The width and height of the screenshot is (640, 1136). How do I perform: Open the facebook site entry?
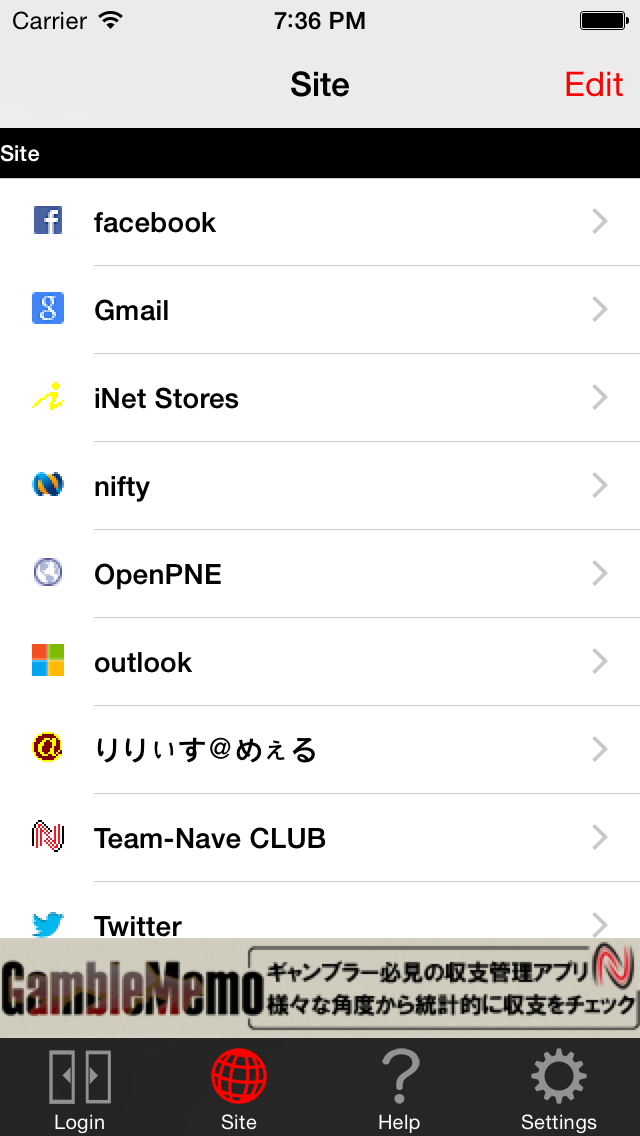pyautogui.click(x=320, y=222)
